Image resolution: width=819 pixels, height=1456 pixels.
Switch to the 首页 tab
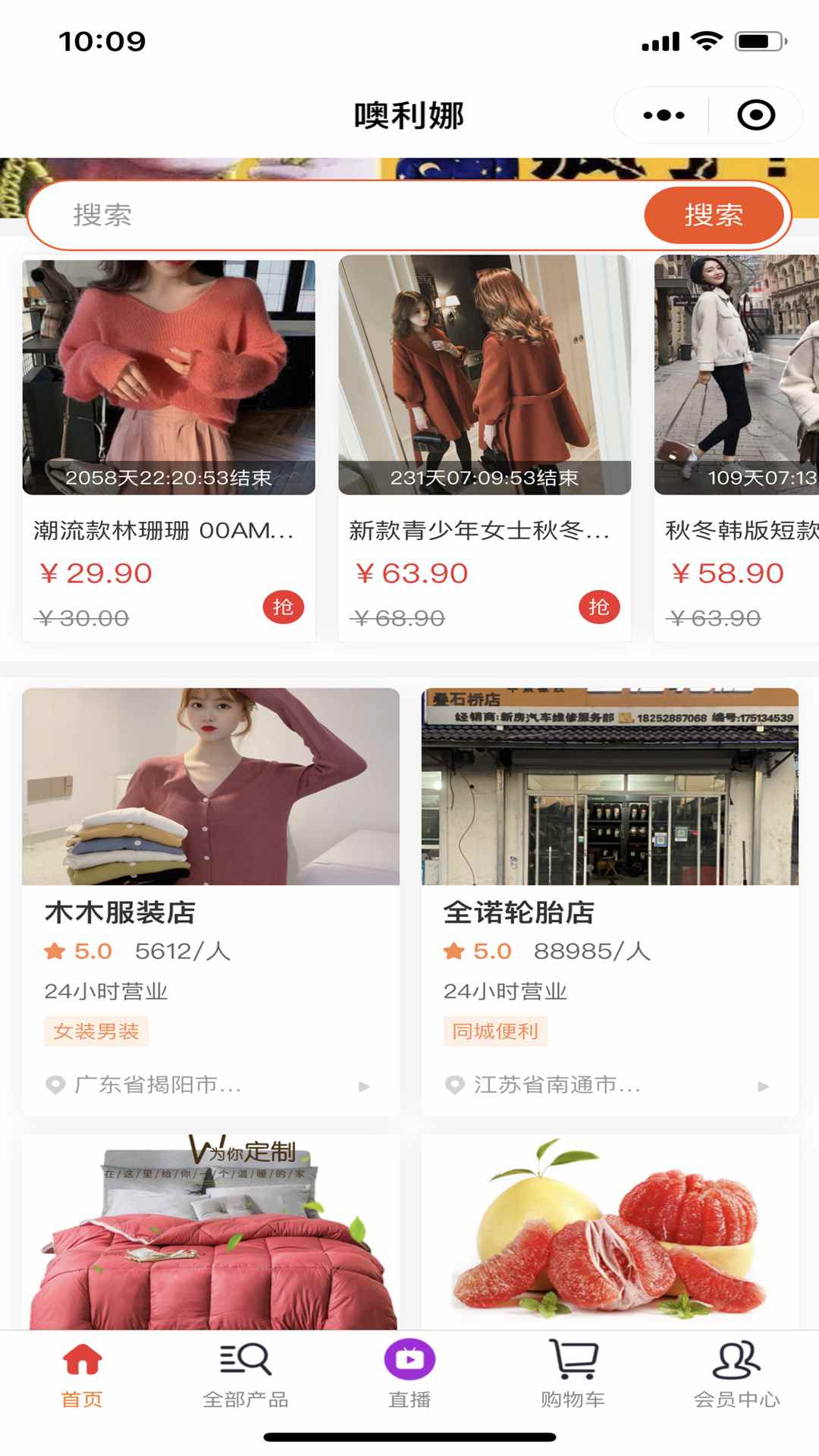pyautogui.click(x=82, y=1379)
